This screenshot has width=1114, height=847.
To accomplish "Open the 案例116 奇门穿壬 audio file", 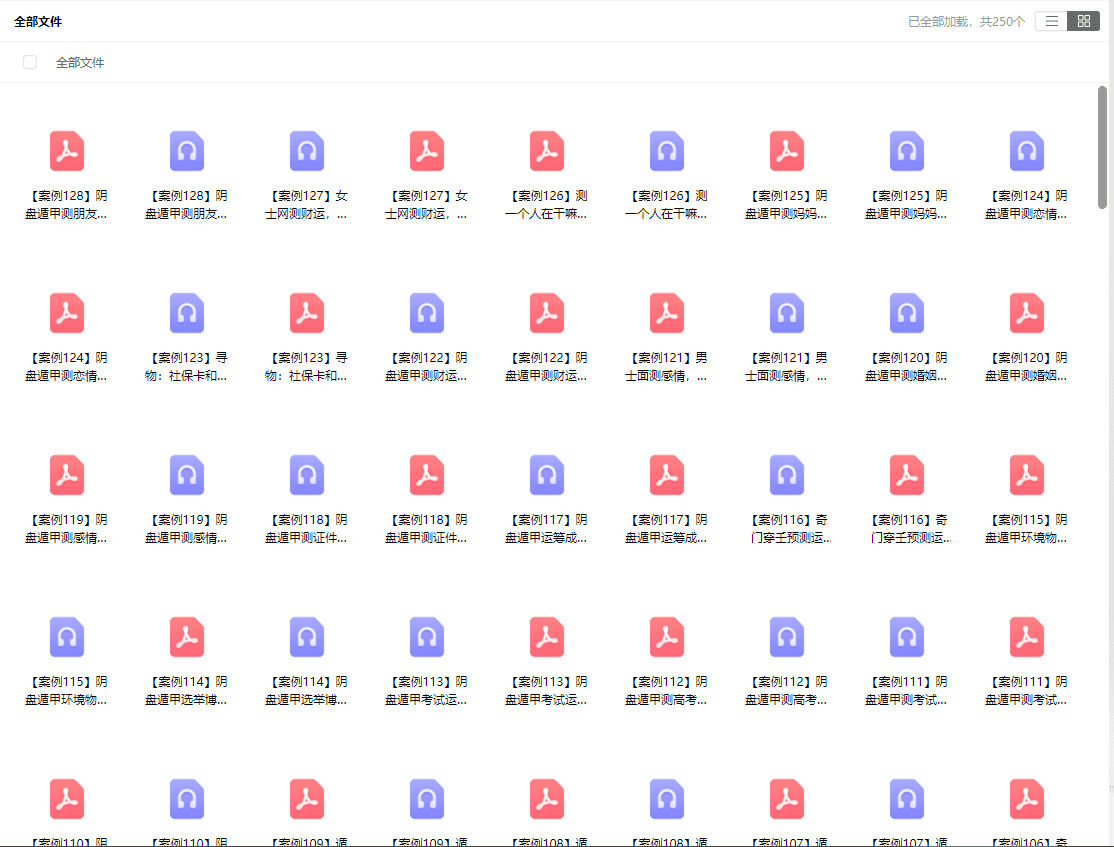I will [787, 475].
